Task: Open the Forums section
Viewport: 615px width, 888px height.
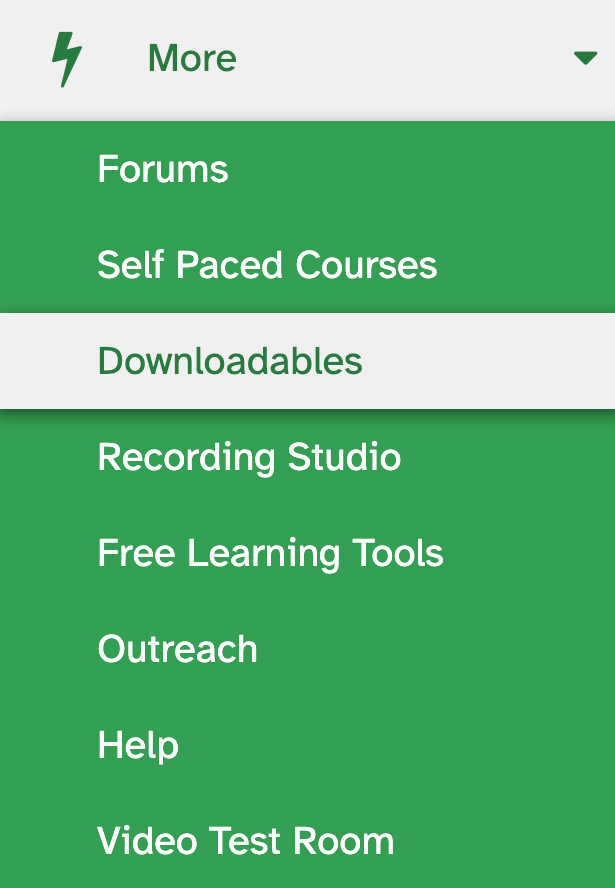Action: 163,169
